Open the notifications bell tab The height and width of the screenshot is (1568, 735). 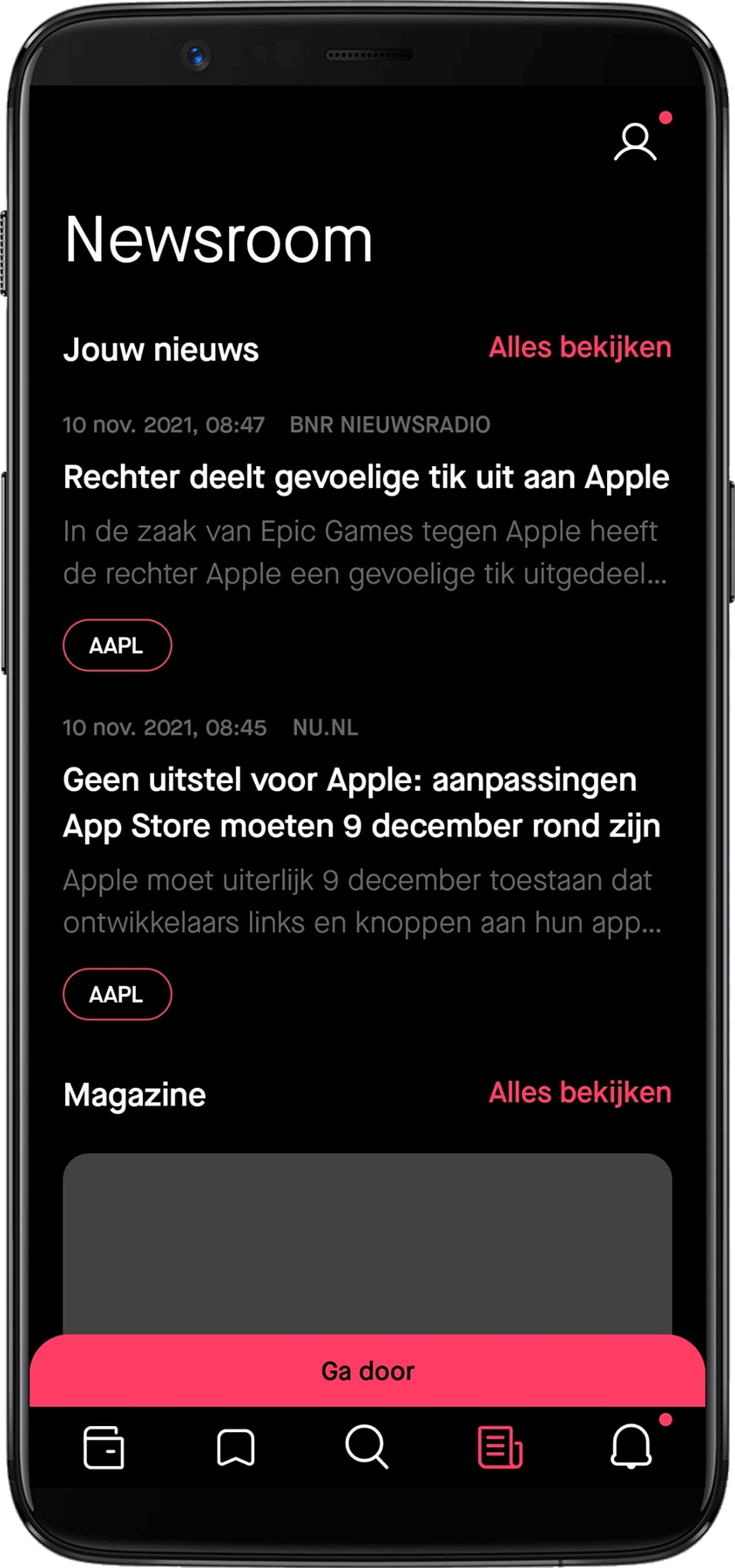point(631,1447)
